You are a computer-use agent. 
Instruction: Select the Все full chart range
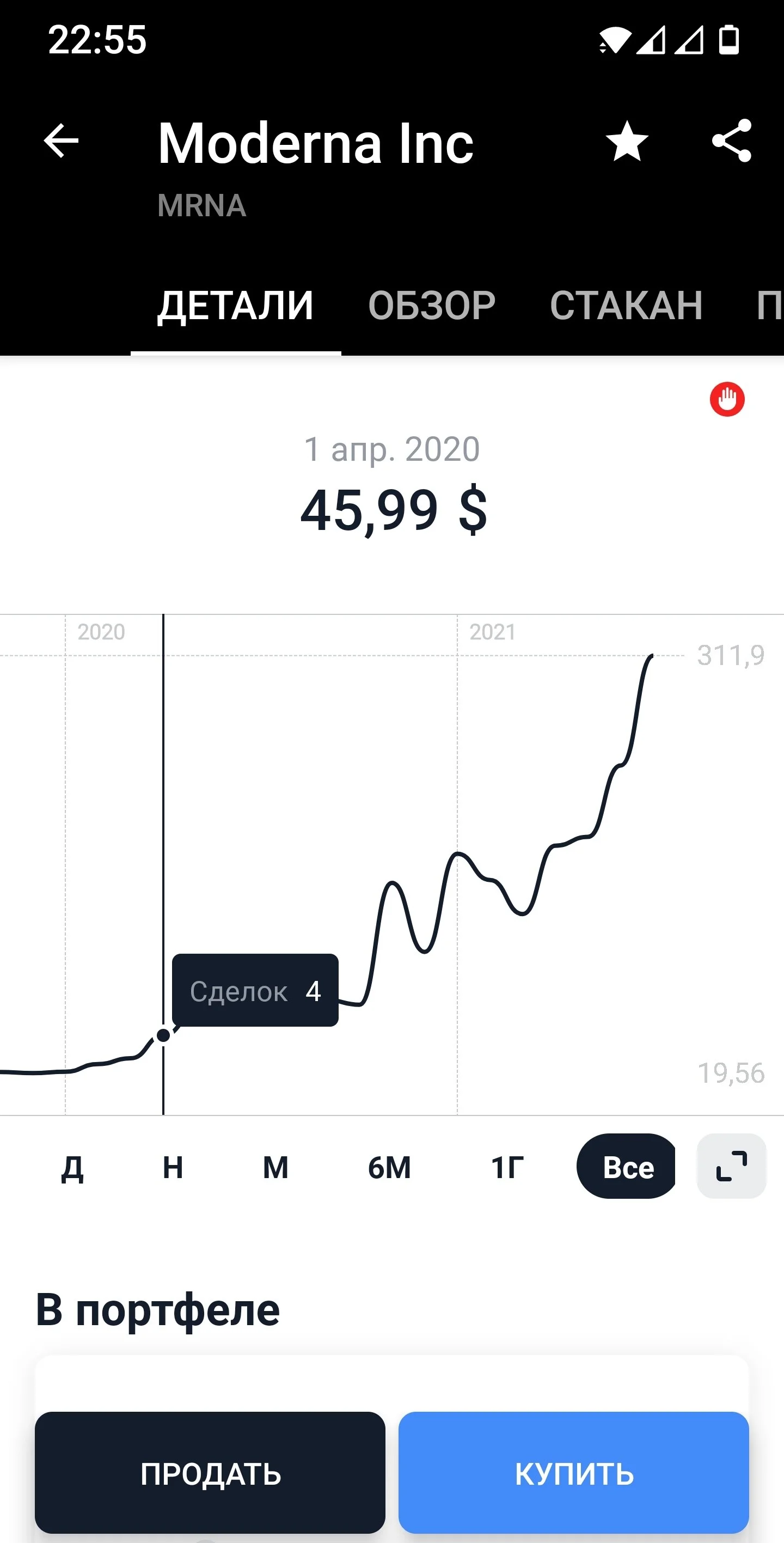[x=627, y=1166]
